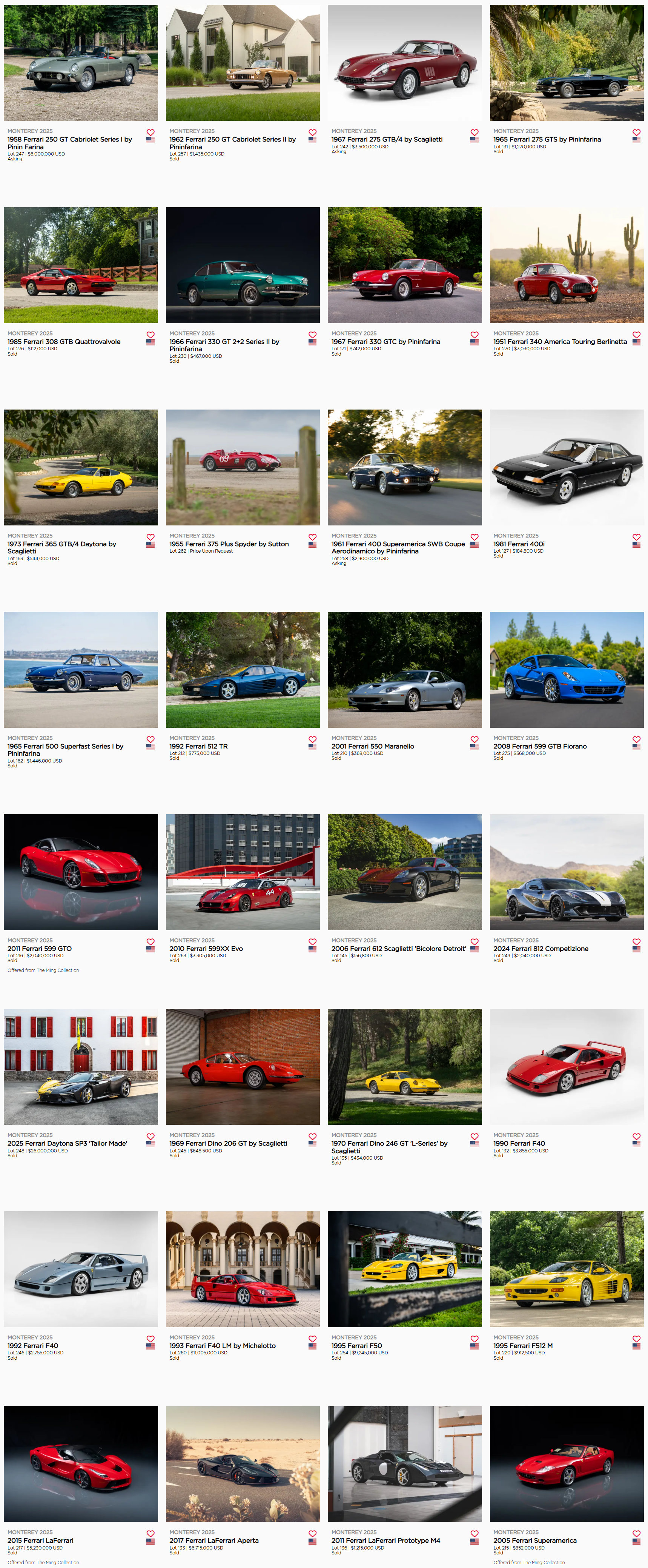Viewport: 648px width, 1568px height.
Task: Favorite the 1995 Ferrari F50
Action: click(474, 1338)
